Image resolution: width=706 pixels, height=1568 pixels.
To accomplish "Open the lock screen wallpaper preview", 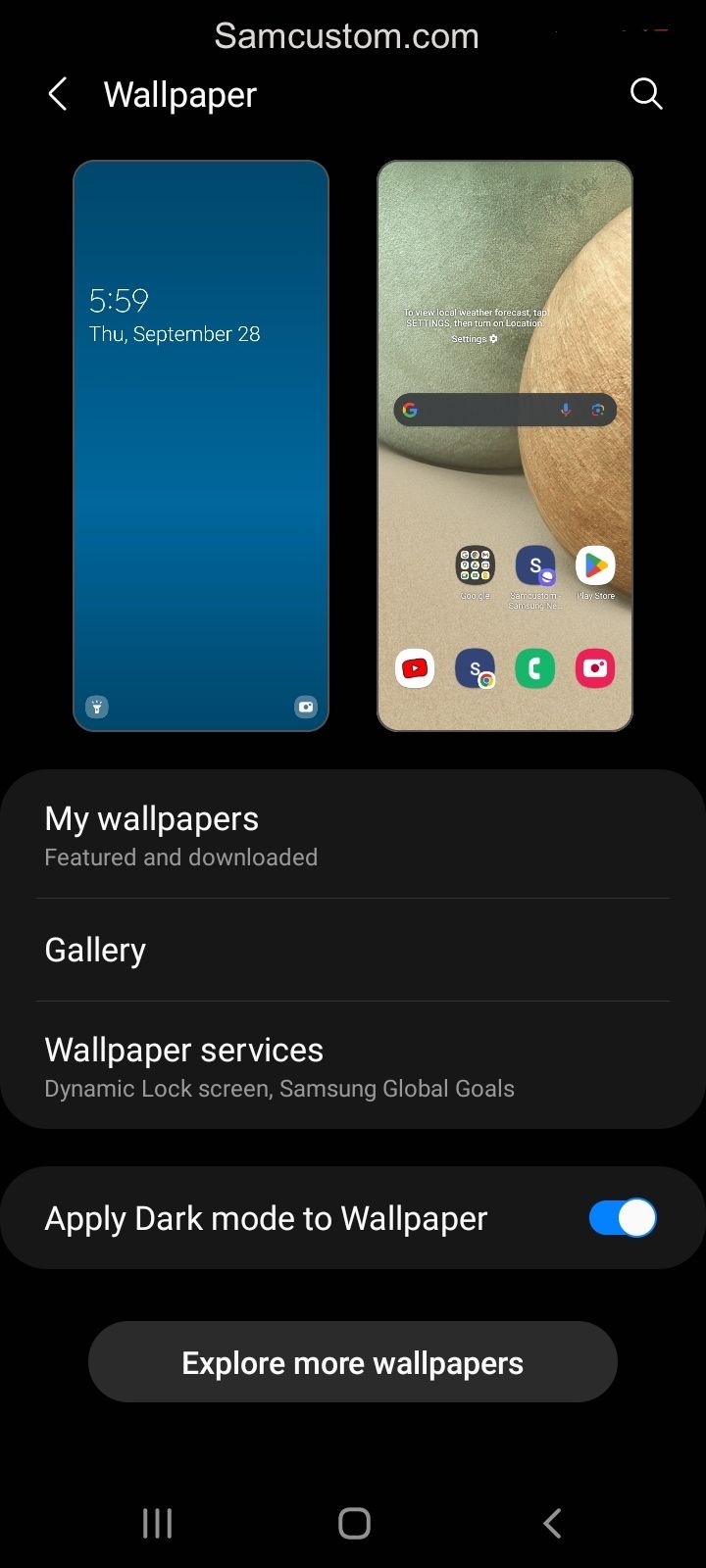I will click(201, 446).
